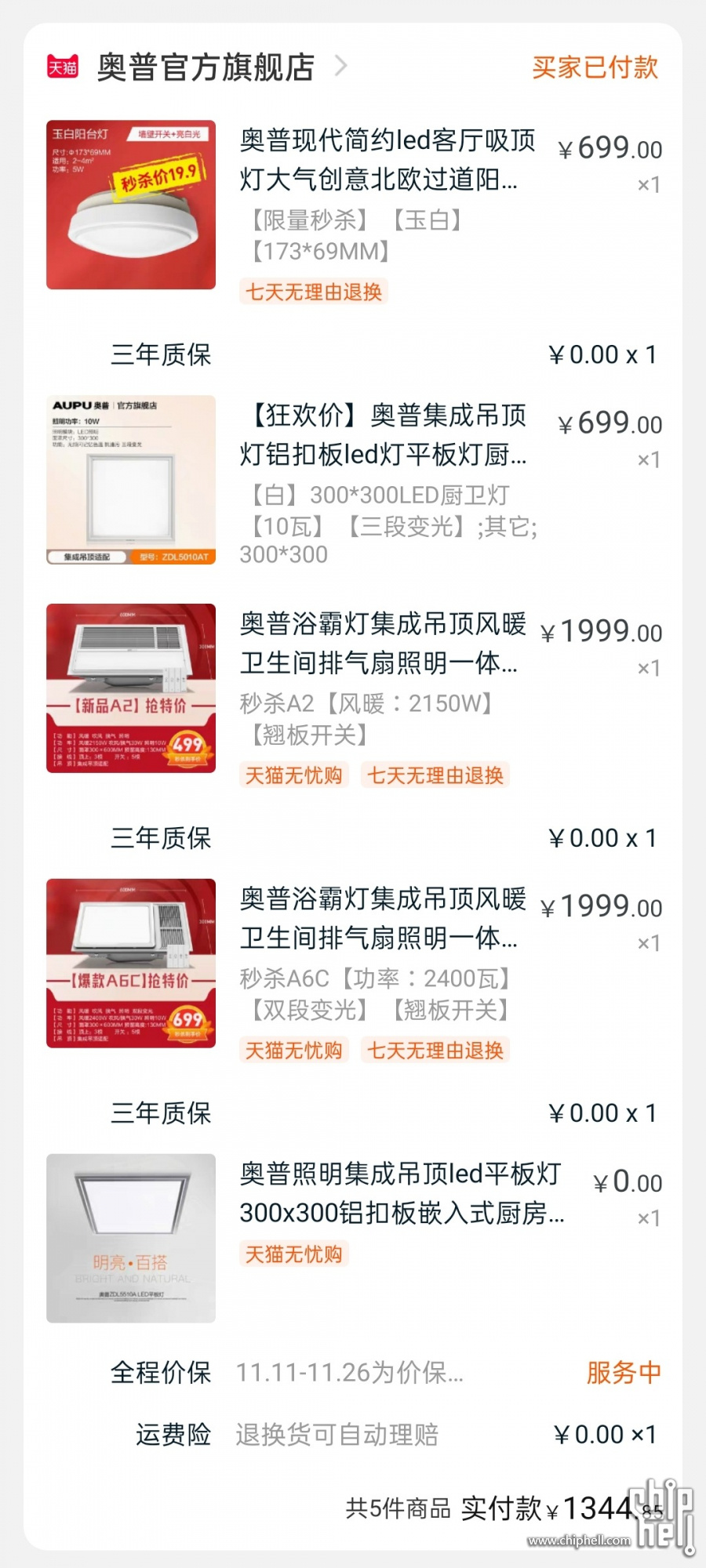Open the 奥普官方旗舰店 store page
The width and height of the screenshot is (706, 1568).
point(206,67)
